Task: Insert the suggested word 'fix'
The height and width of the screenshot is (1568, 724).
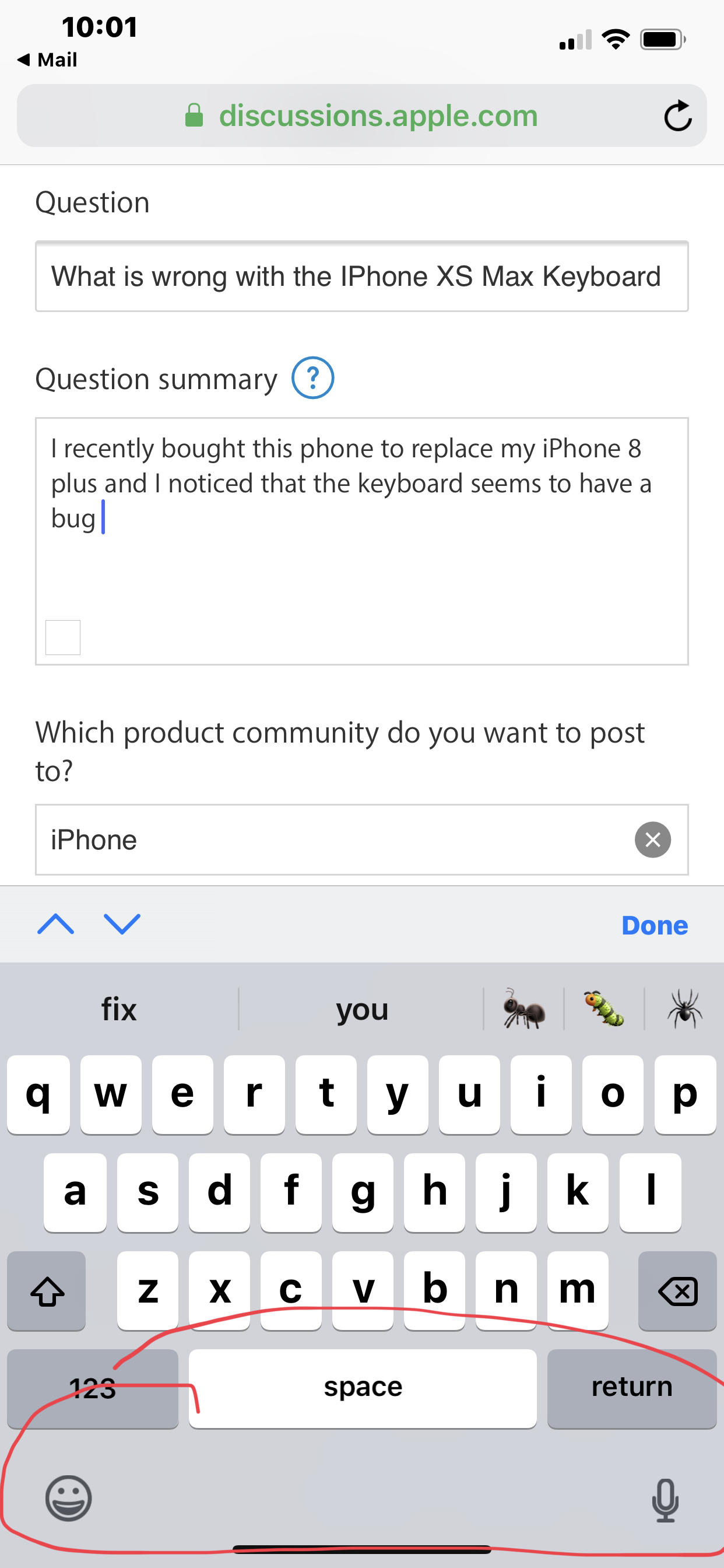Action: pyautogui.click(x=120, y=1009)
